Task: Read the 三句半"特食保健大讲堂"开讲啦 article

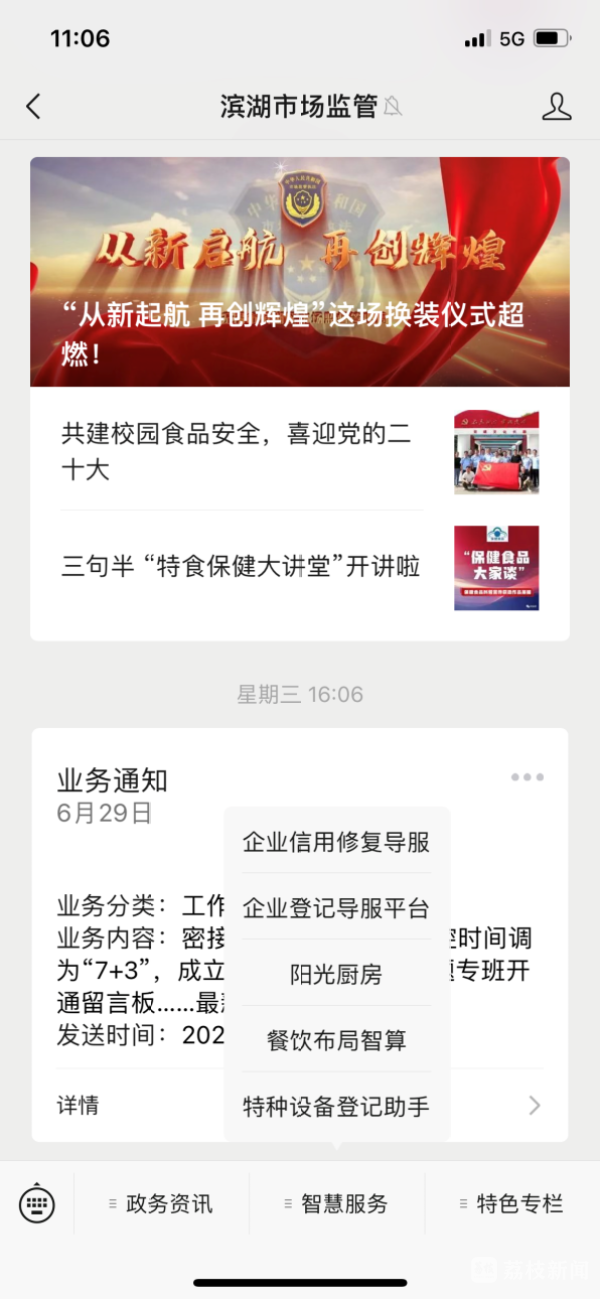Action: tap(240, 567)
